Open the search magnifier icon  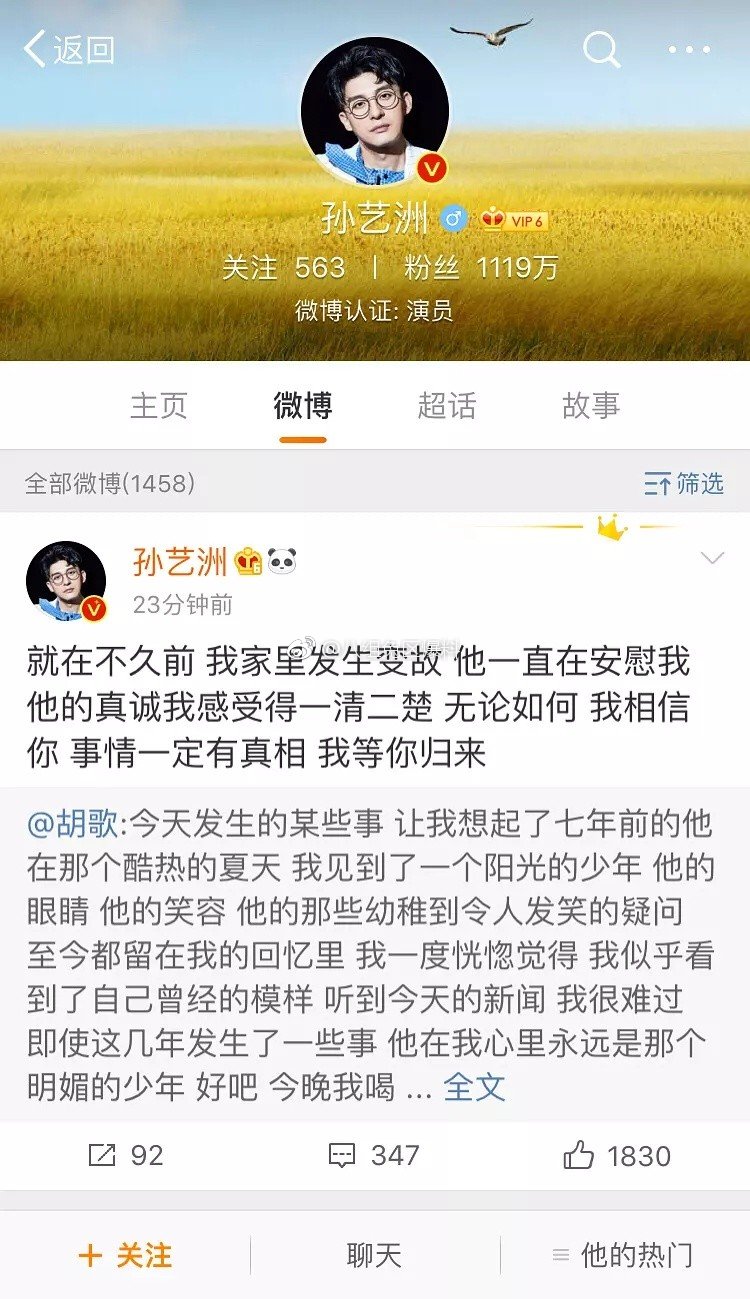601,48
